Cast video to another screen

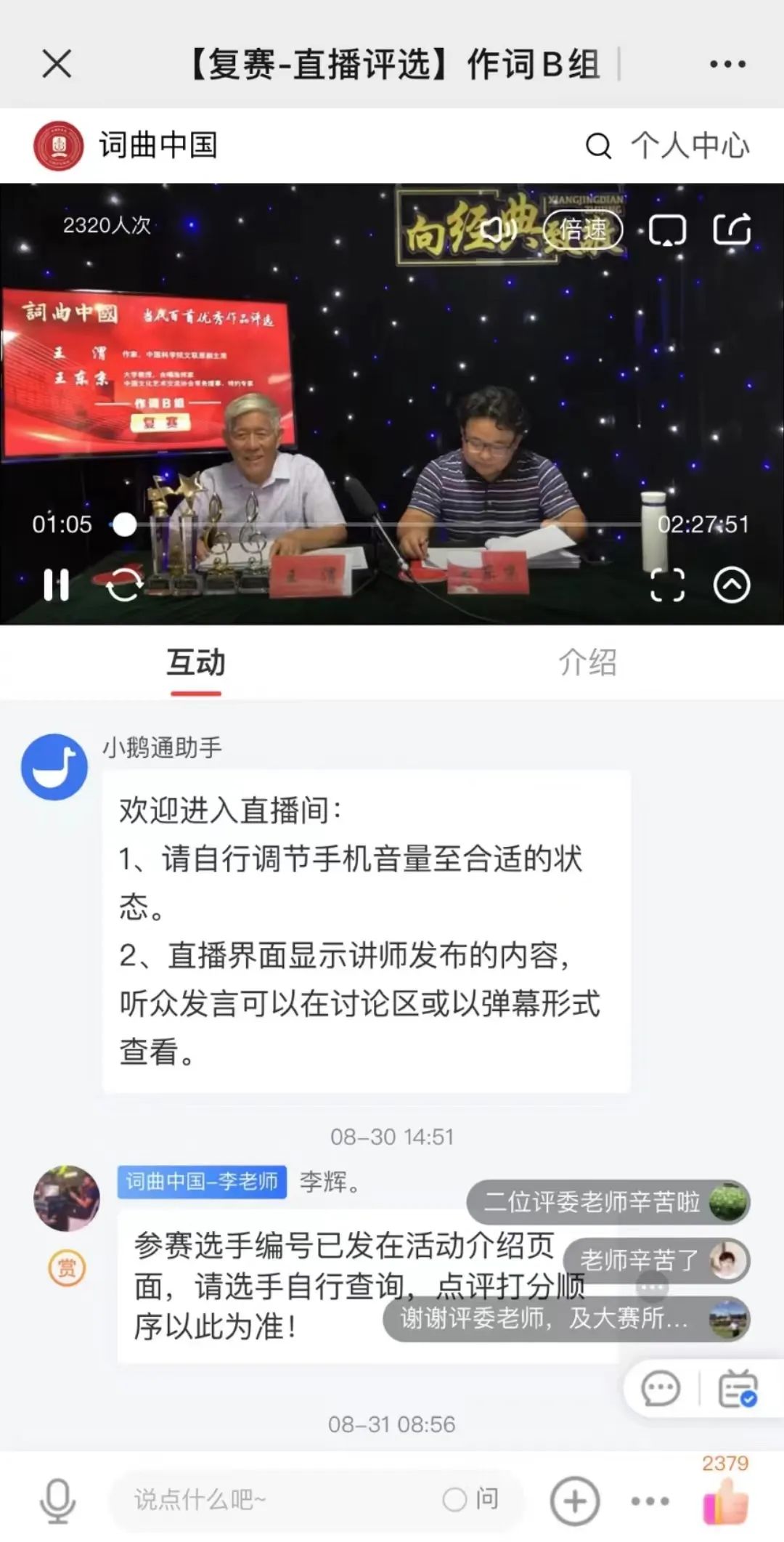[x=667, y=231]
